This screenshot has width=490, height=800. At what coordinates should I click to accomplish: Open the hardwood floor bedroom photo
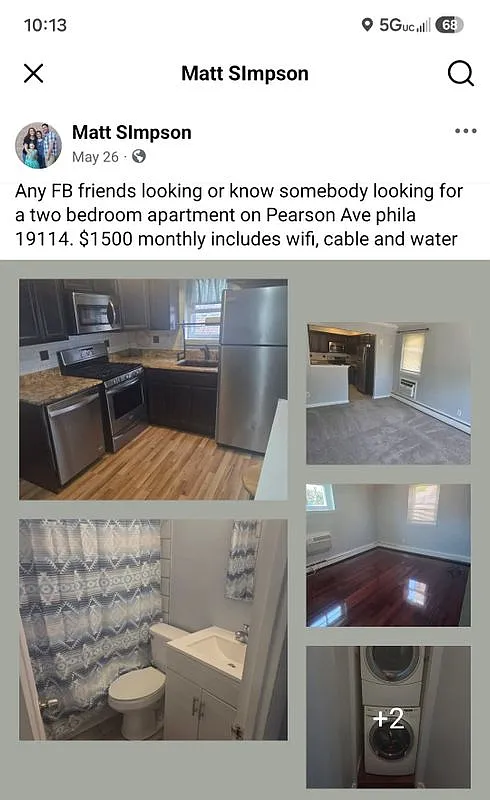point(388,555)
